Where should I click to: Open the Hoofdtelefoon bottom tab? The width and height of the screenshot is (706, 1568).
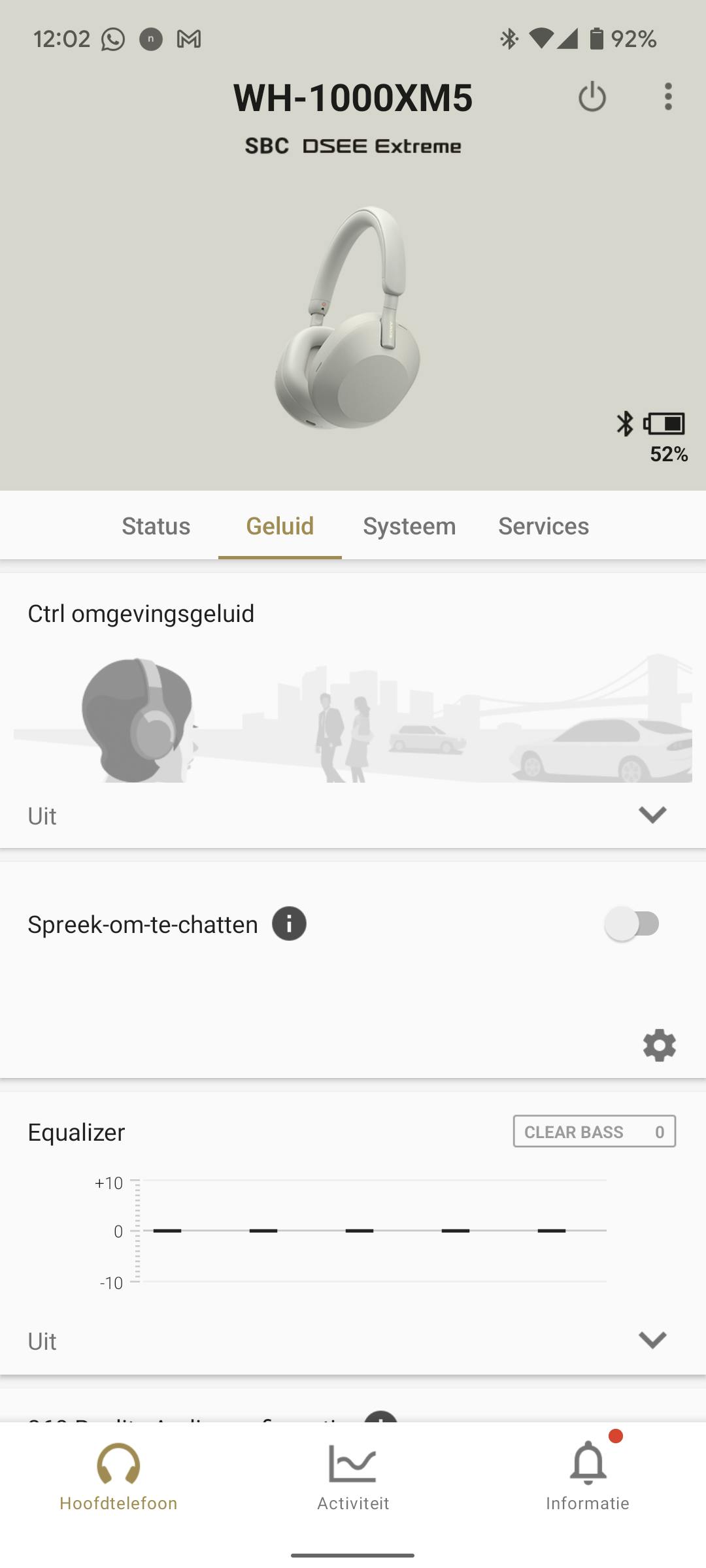pyautogui.click(x=118, y=1477)
